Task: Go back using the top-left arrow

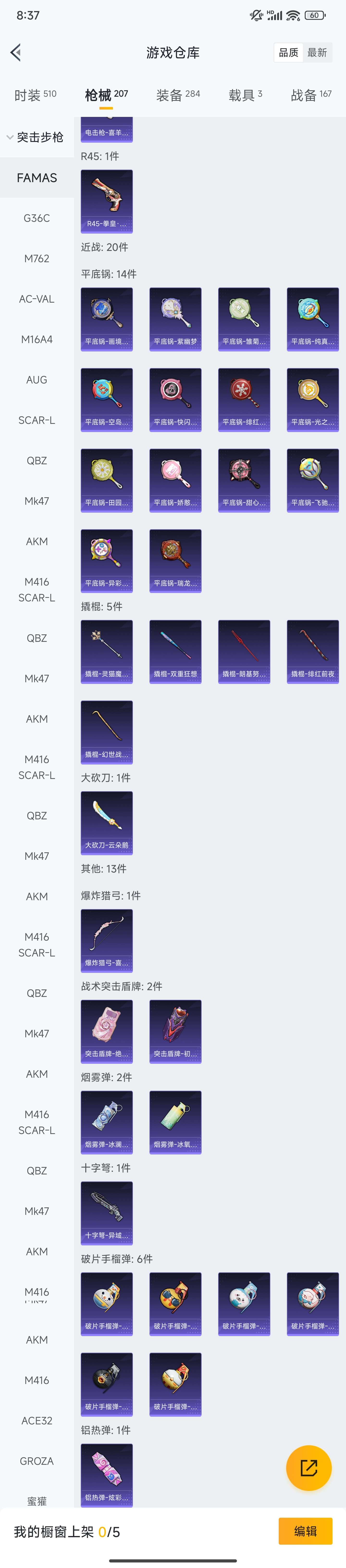Action: click(x=16, y=53)
